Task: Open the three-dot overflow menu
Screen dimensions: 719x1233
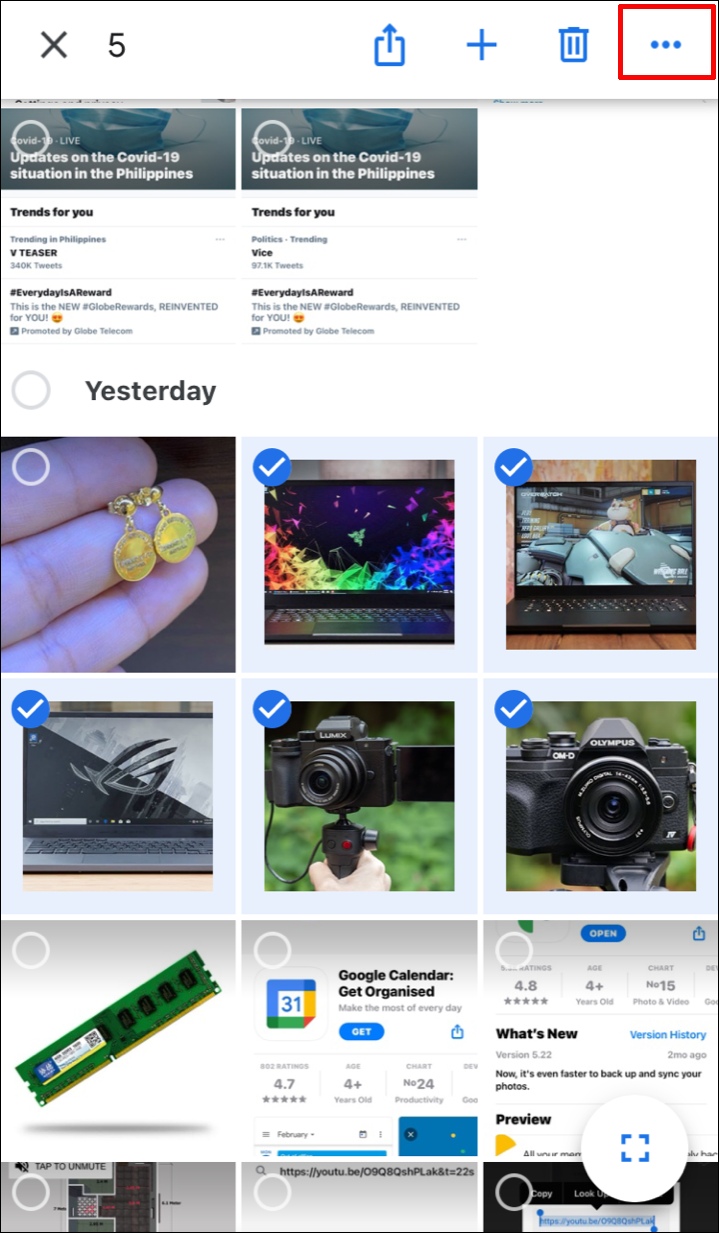Action: pyautogui.click(x=665, y=45)
